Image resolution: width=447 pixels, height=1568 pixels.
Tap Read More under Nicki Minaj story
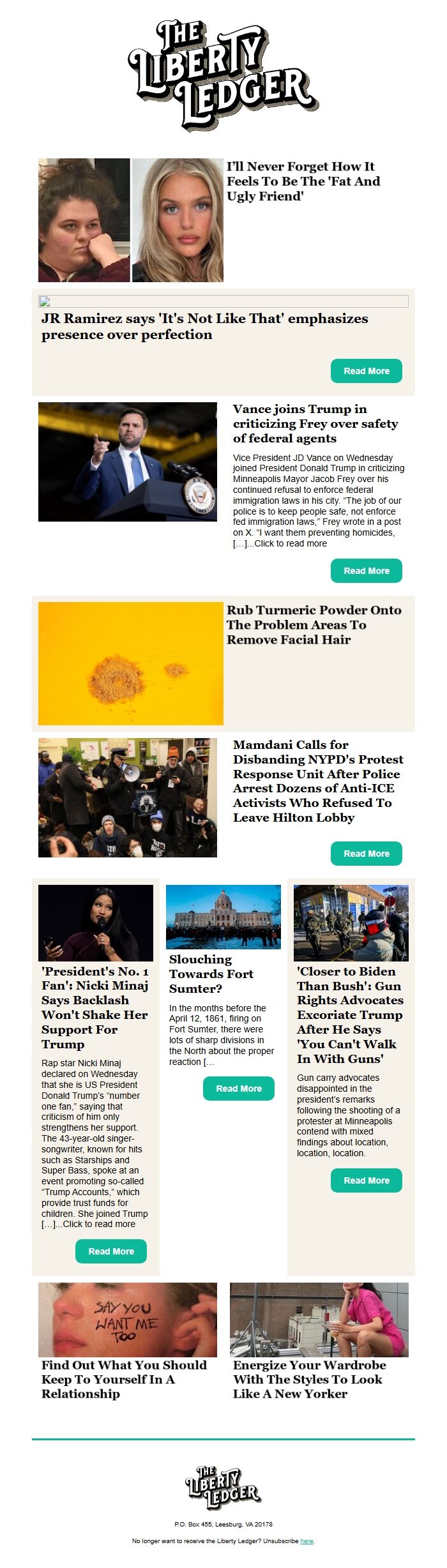pyautogui.click(x=111, y=1251)
